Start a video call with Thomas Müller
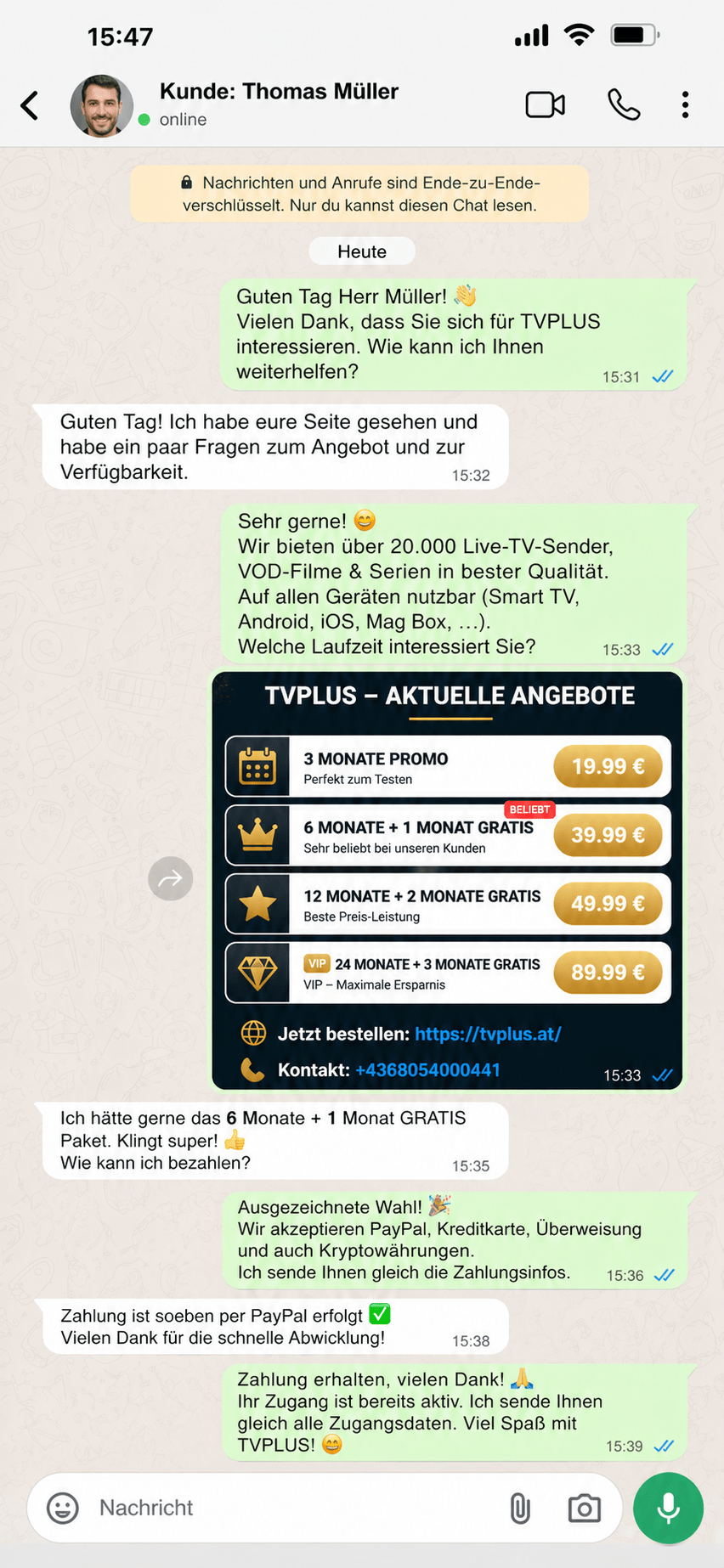This screenshot has width=724, height=1568. click(546, 104)
